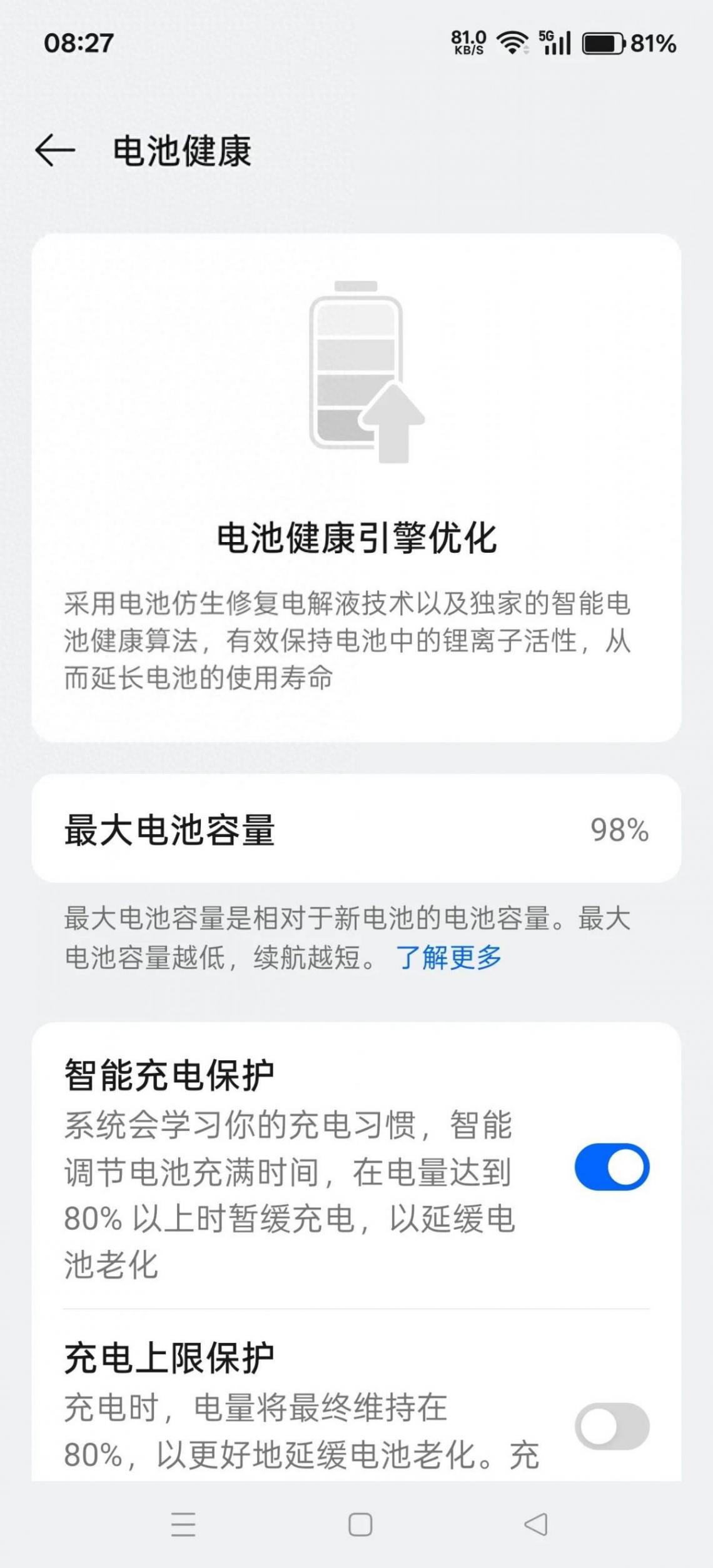Tap the system back triangle button

click(536, 1525)
